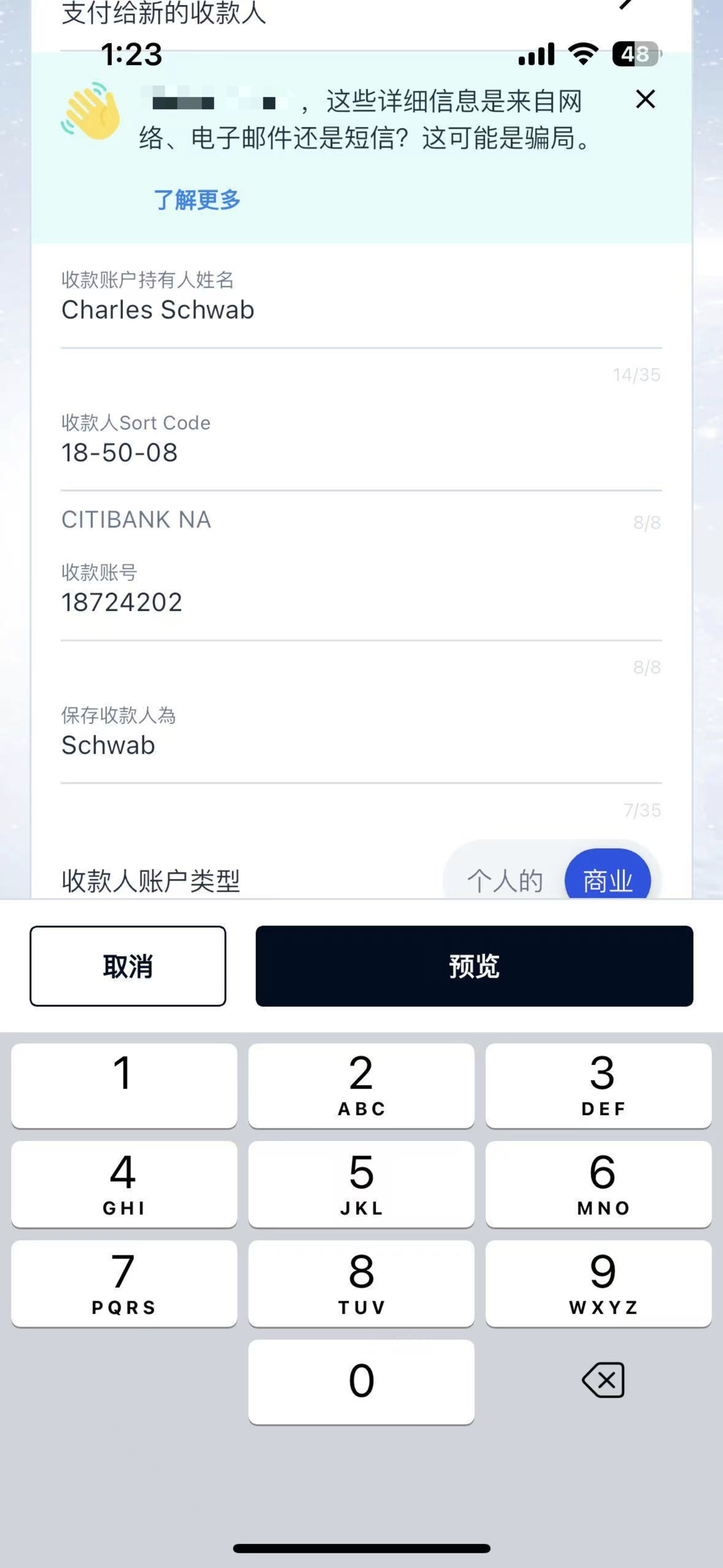Image resolution: width=723 pixels, height=1568 pixels.
Task: Select 个人的 account type
Action: pyautogui.click(x=505, y=880)
